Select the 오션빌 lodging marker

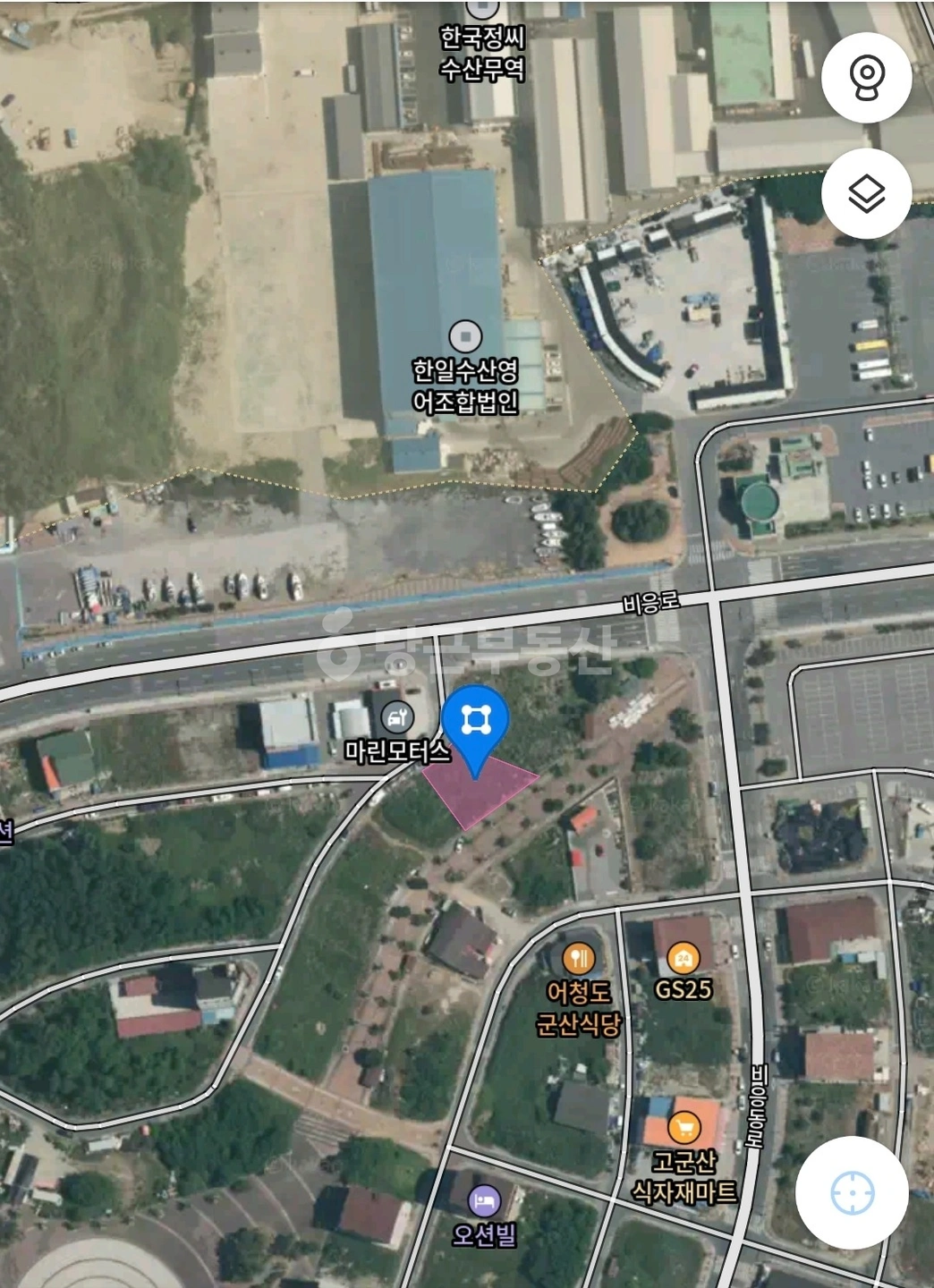[484, 1199]
